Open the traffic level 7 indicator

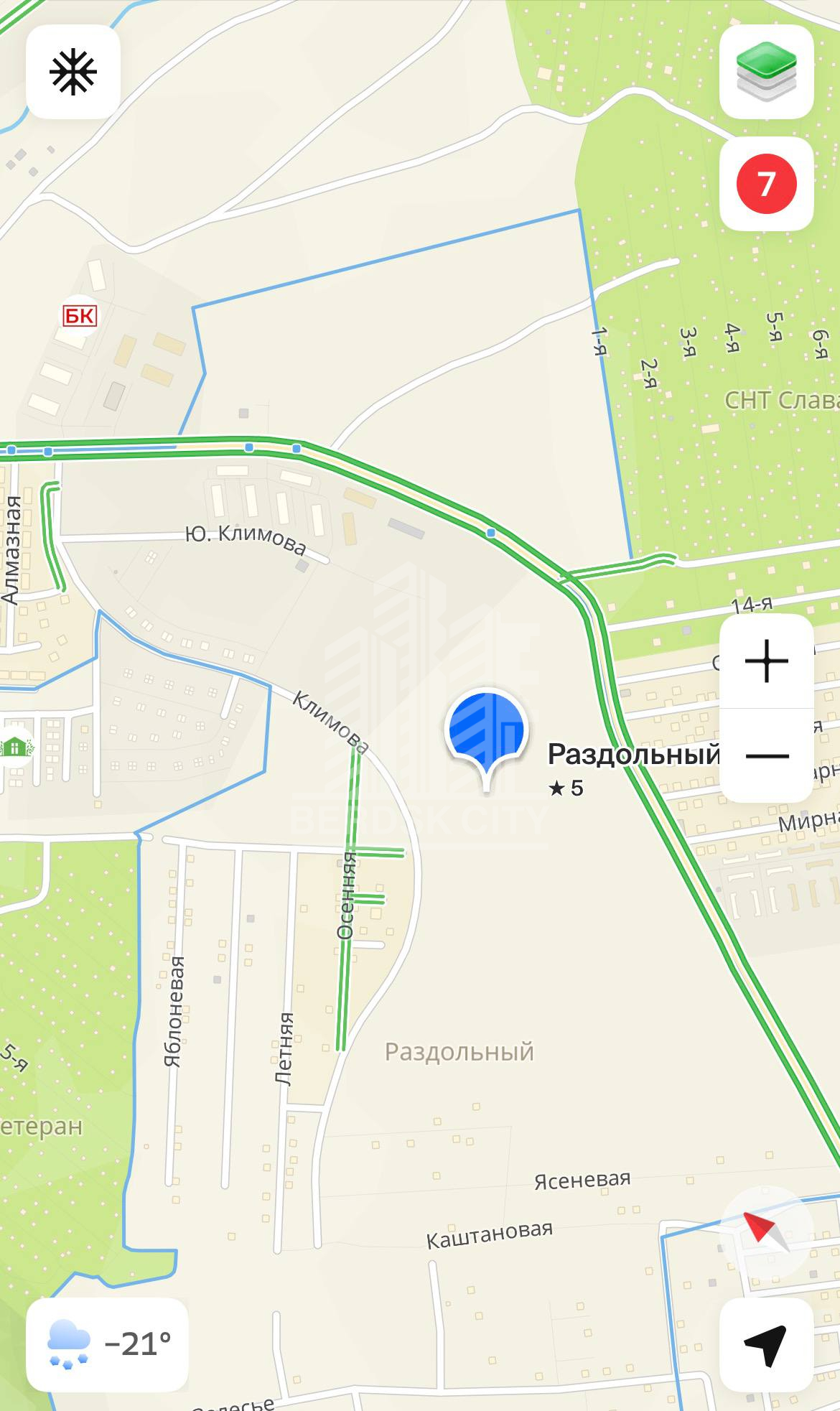pyautogui.click(x=766, y=184)
